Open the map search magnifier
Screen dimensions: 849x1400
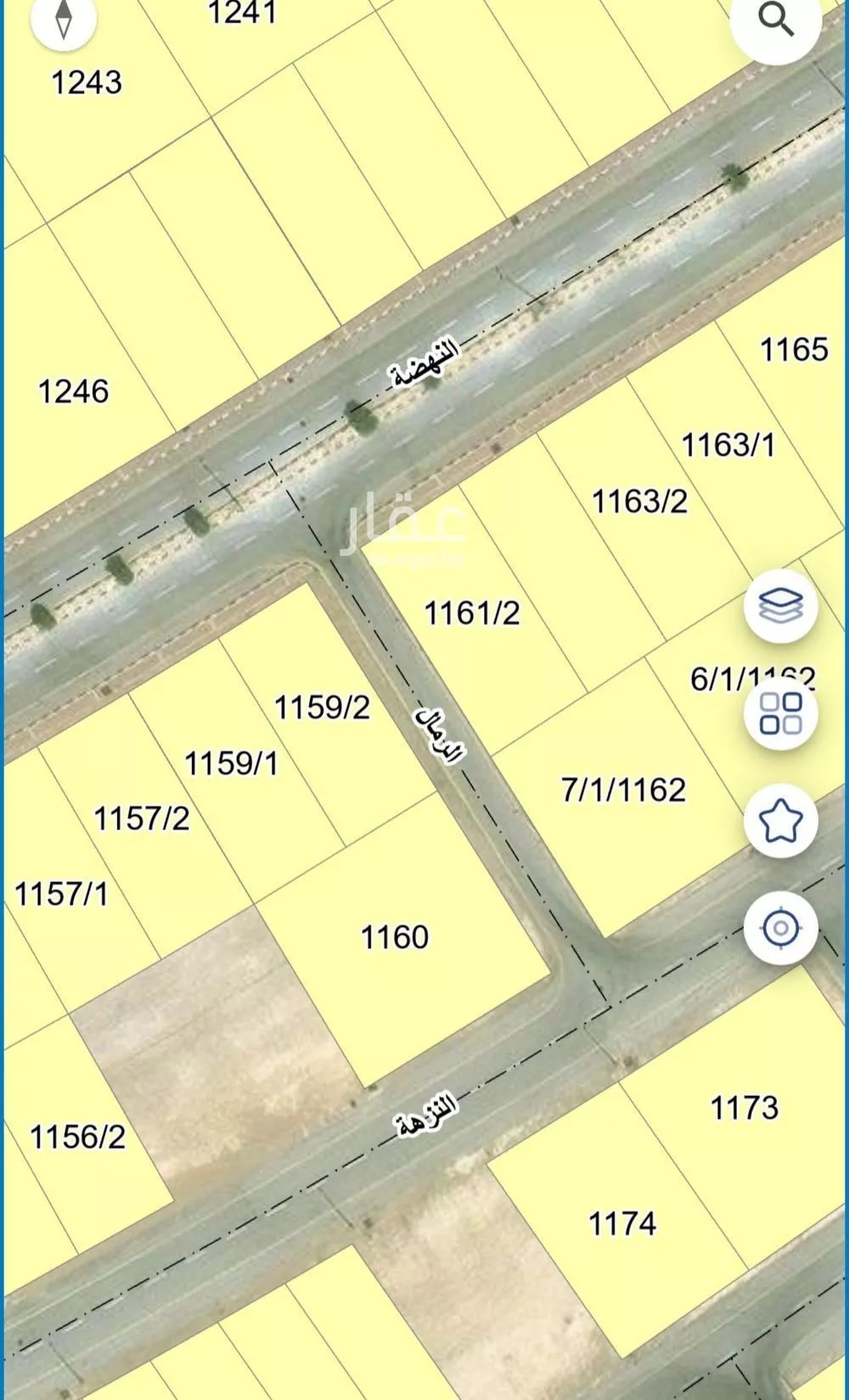[x=775, y=20]
